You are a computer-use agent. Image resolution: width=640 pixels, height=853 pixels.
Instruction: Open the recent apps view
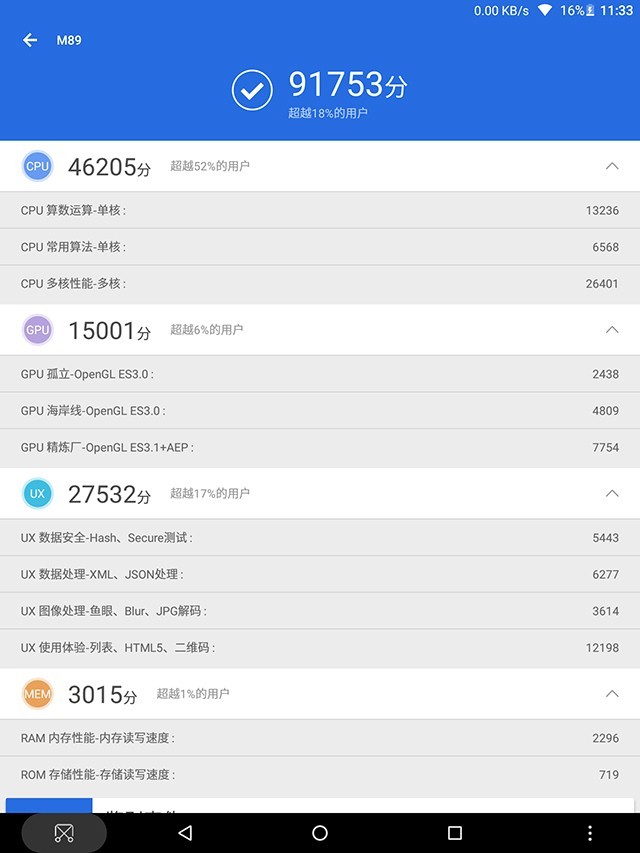455,833
